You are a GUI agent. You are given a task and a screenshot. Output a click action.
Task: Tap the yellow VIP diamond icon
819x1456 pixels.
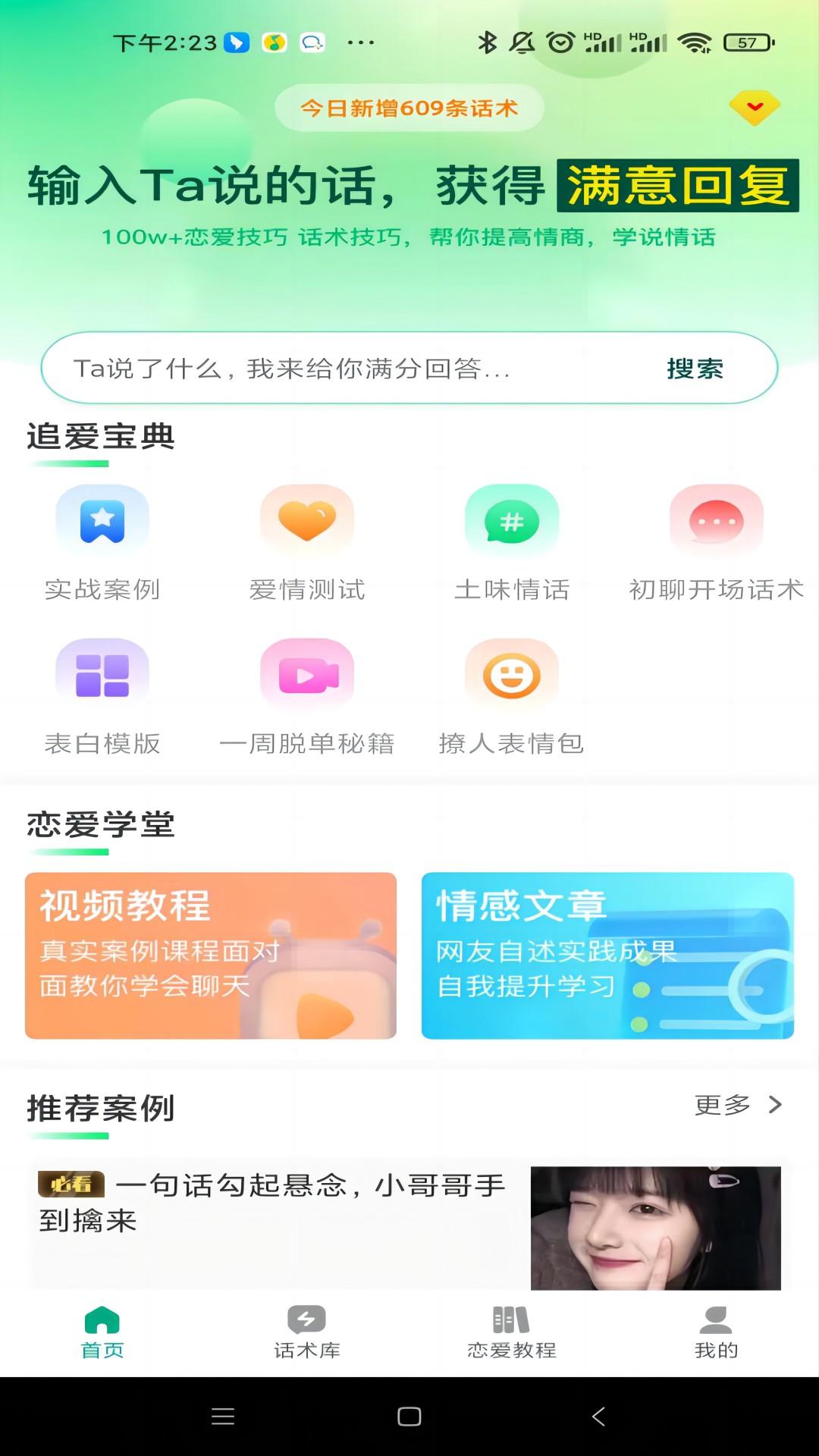pos(754,108)
